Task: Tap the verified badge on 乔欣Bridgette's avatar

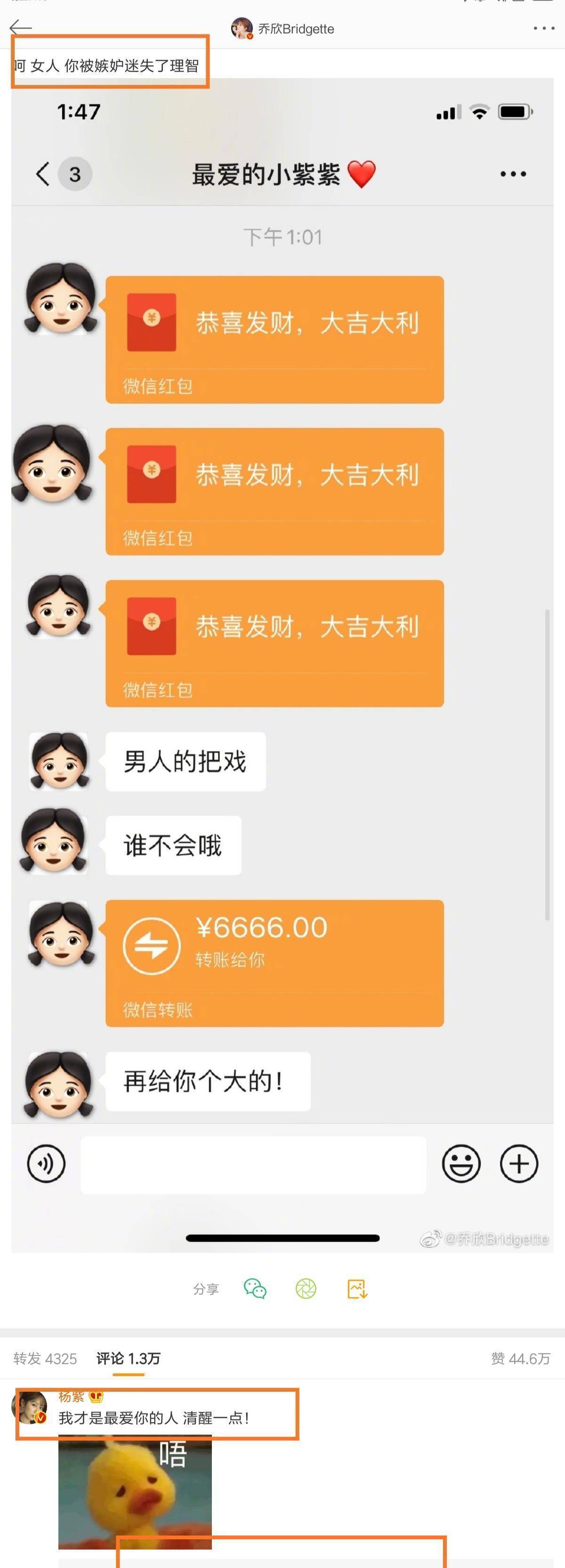Action: (250, 35)
